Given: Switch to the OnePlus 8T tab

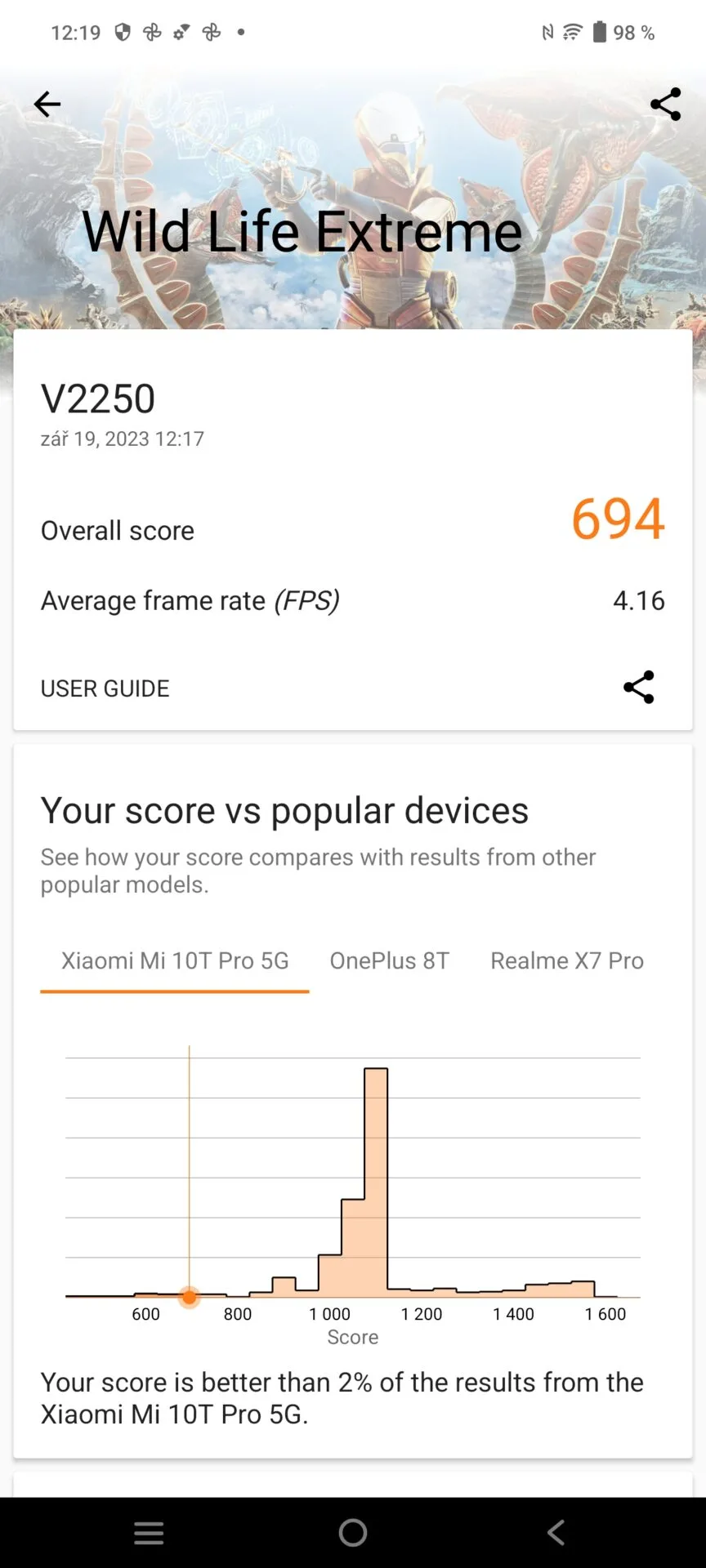Looking at the screenshot, I should [x=390, y=960].
